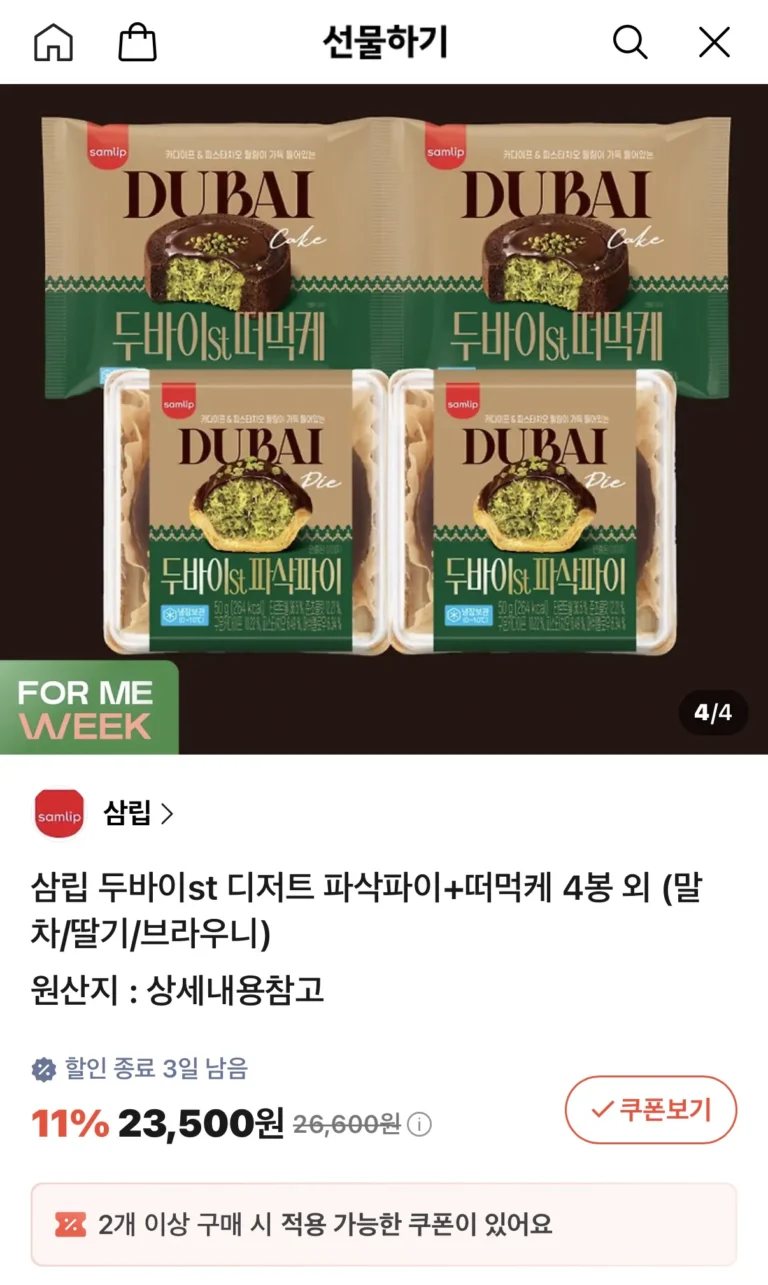This screenshot has width=768, height=1285.
Task: Go to the gift shop home
Action: 53,42
